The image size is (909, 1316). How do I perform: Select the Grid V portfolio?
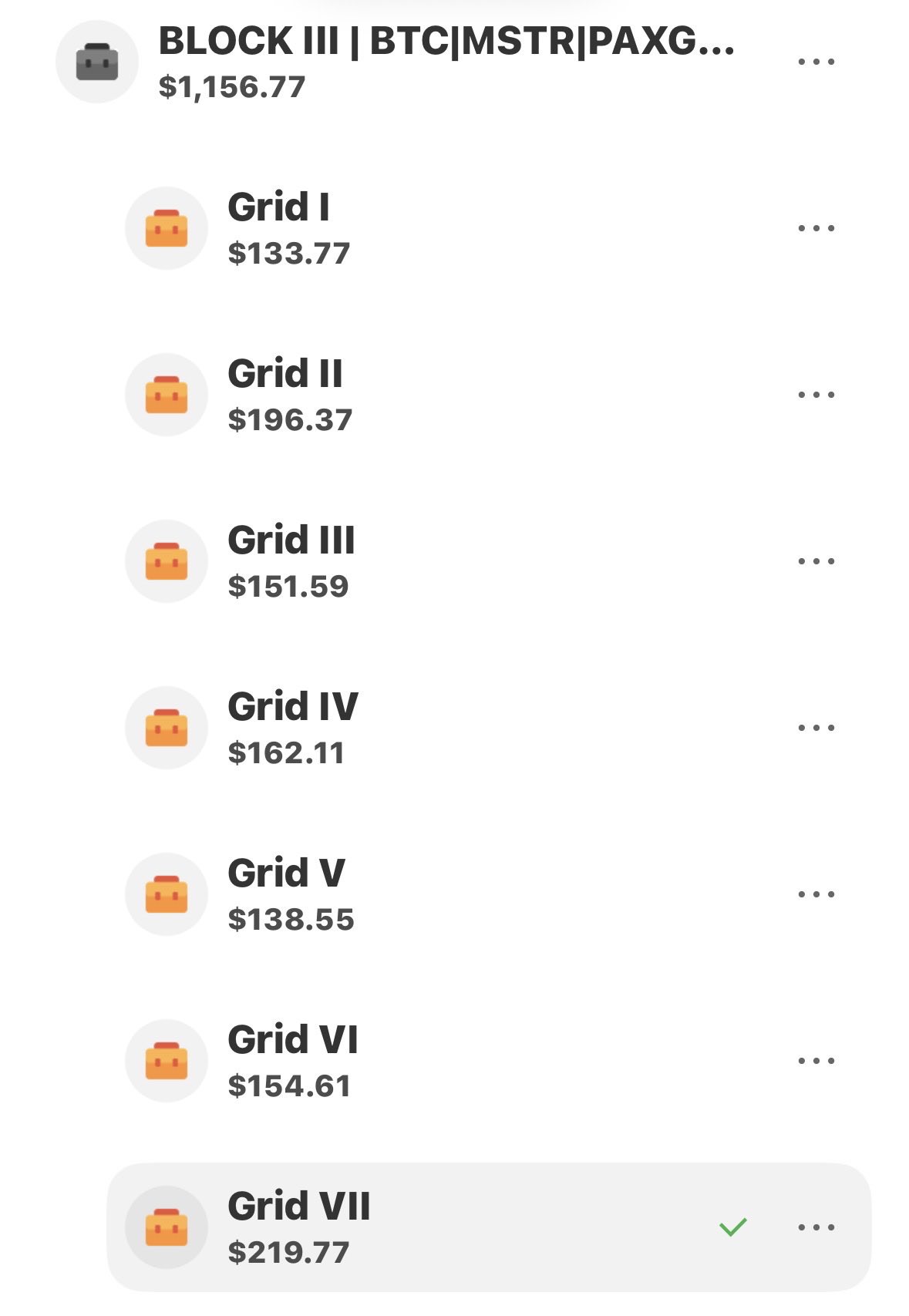290,894
